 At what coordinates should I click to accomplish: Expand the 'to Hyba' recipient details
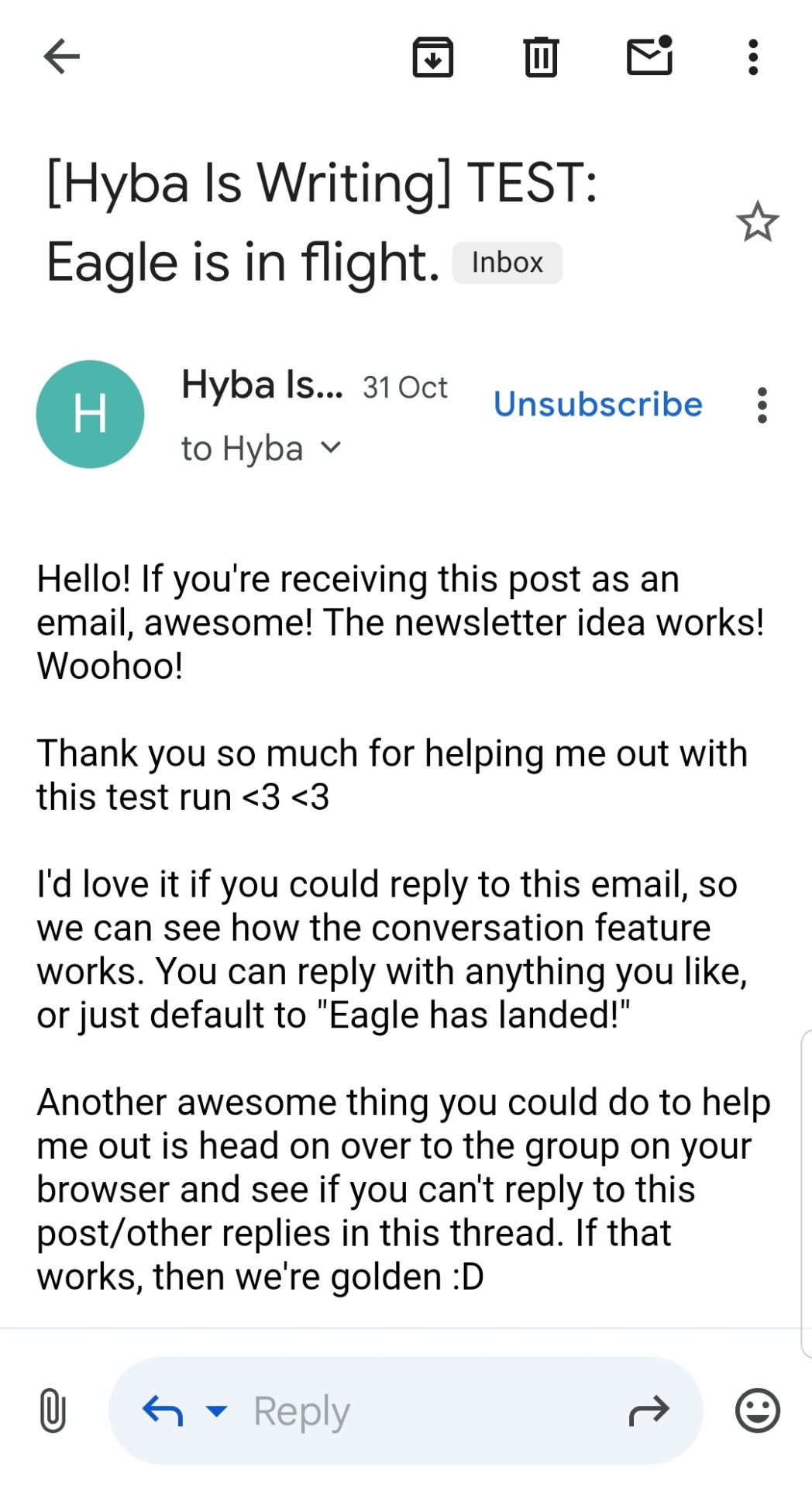(331, 448)
